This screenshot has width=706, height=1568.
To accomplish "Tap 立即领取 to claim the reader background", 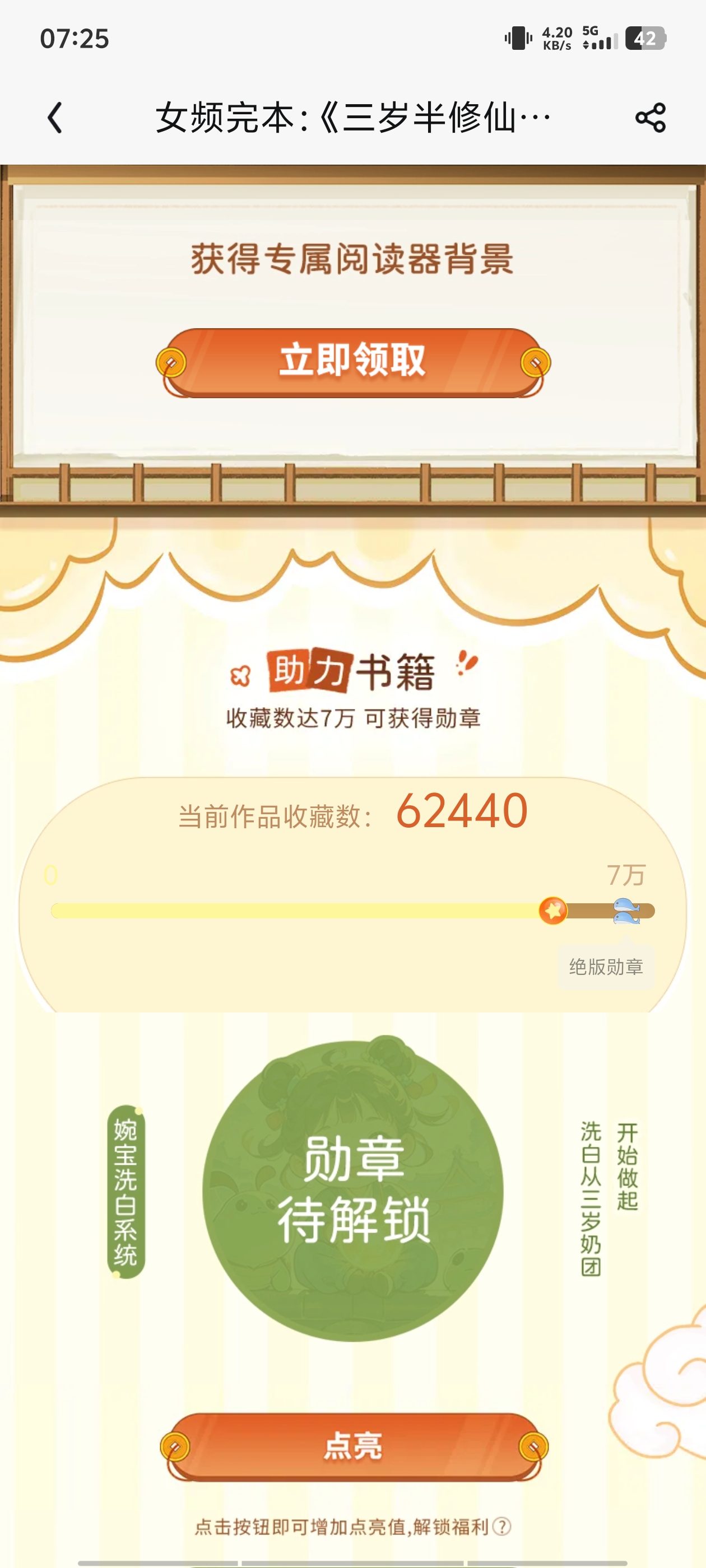I will pos(352,362).
